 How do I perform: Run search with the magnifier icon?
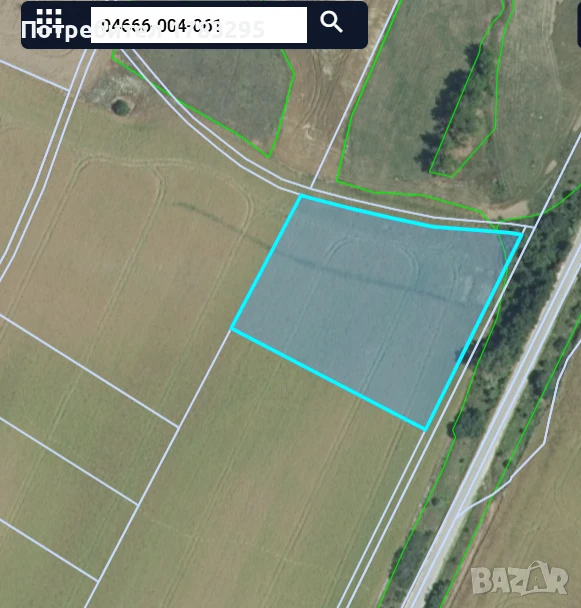click(331, 22)
